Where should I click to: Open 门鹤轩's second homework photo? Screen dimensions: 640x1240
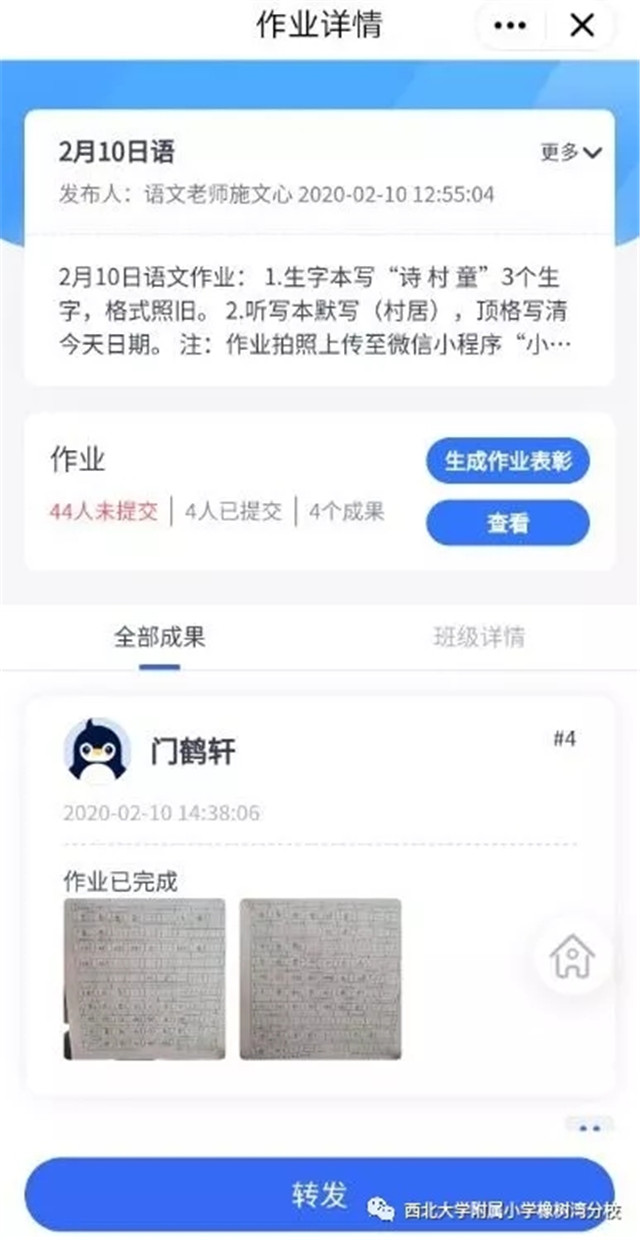point(320,979)
